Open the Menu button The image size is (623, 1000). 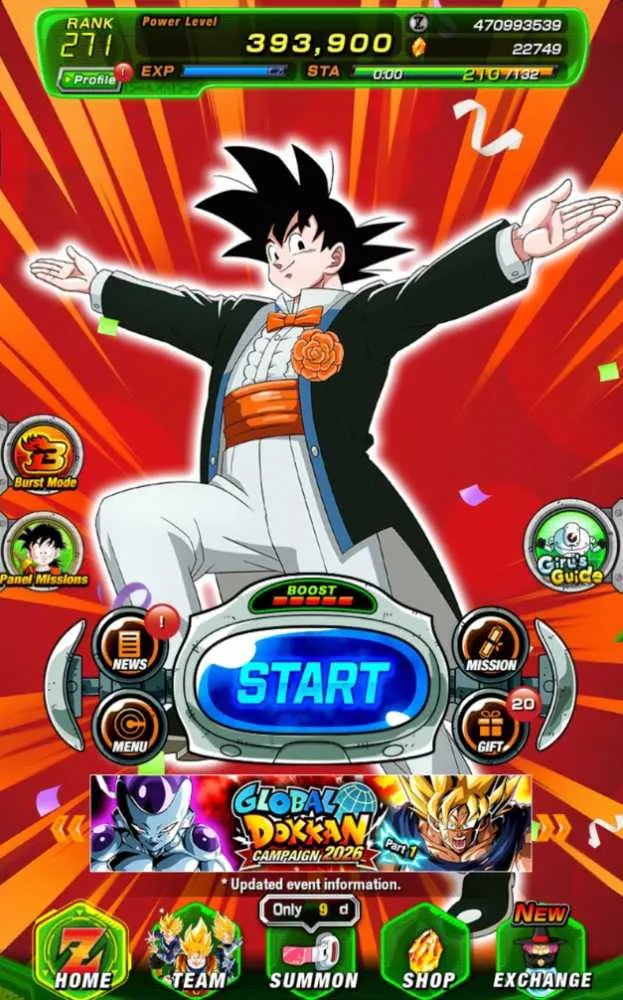pos(130,726)
